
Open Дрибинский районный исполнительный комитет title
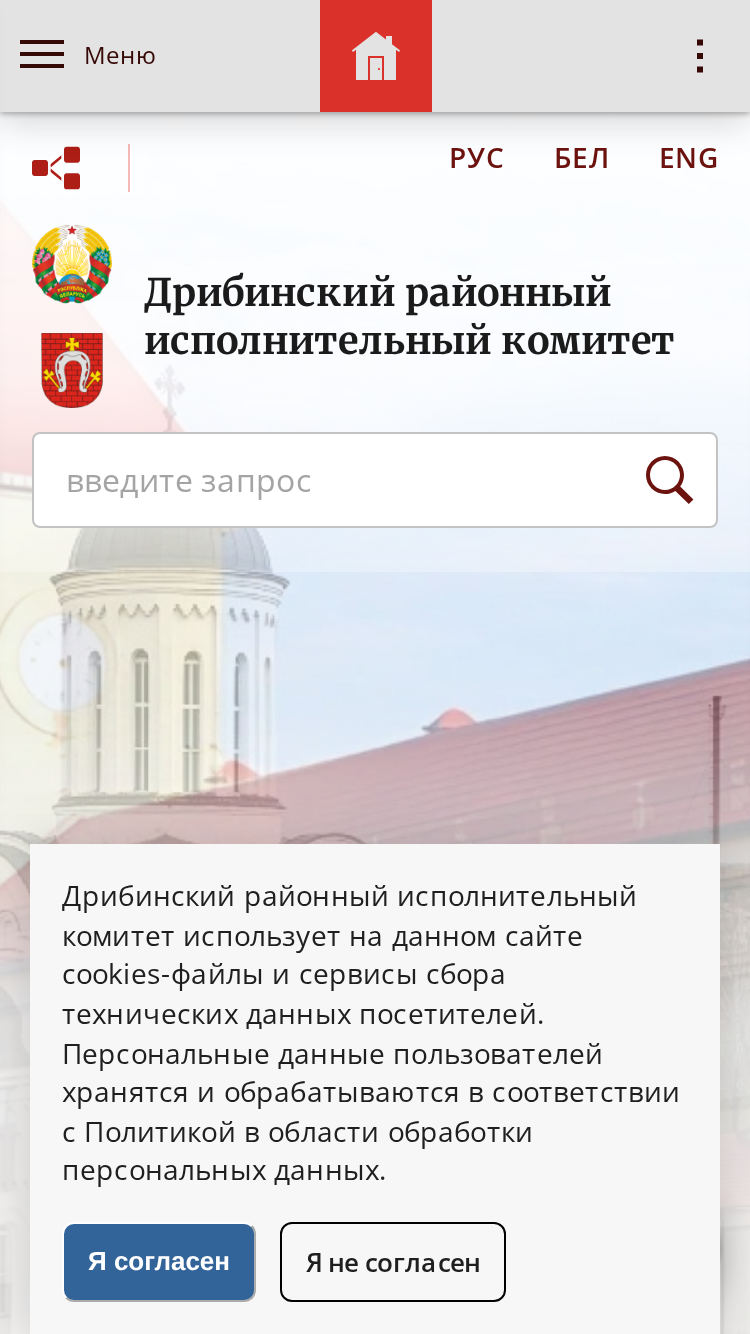click(x=409, y=317)
